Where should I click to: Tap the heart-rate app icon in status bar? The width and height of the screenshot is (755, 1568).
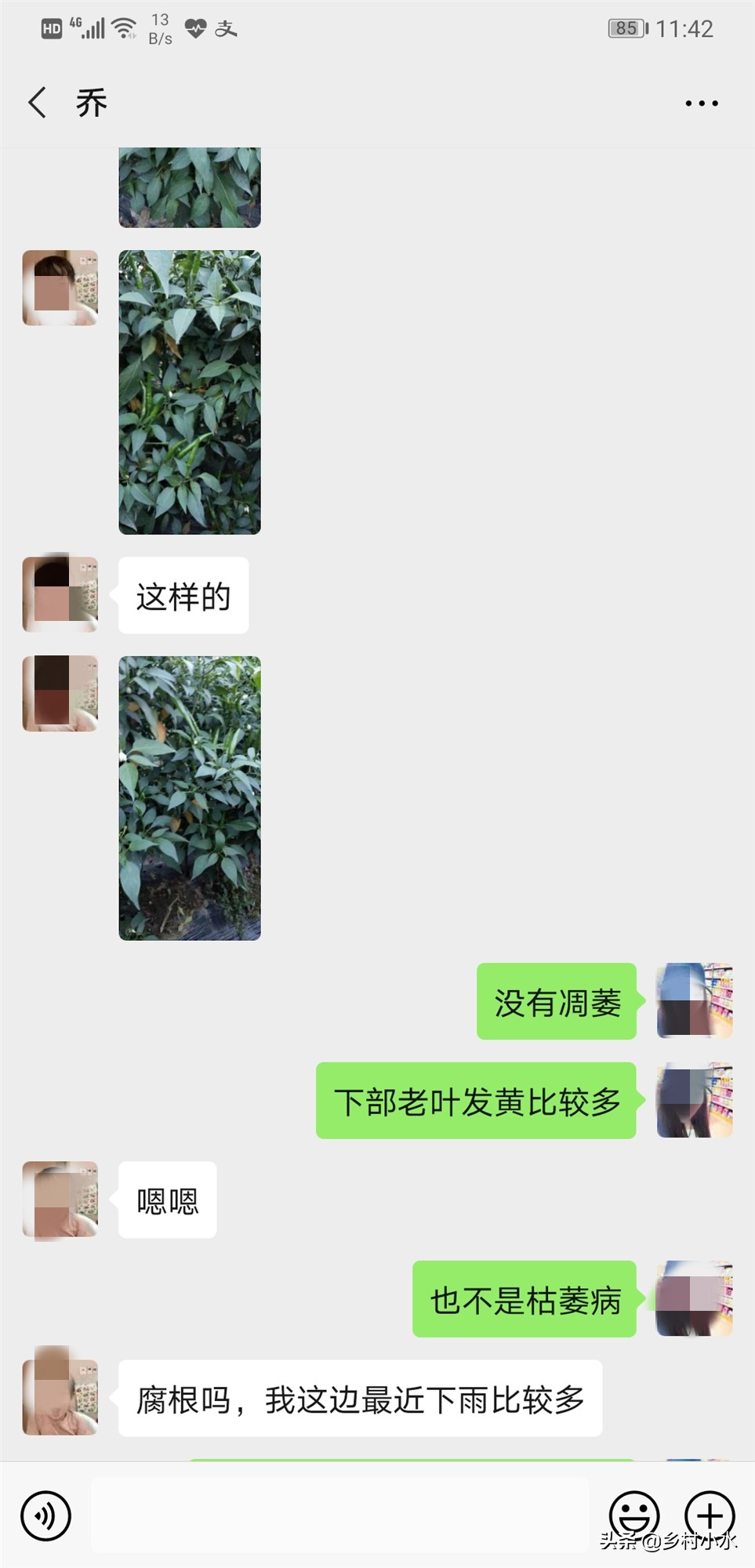click(x=192, y=28)
